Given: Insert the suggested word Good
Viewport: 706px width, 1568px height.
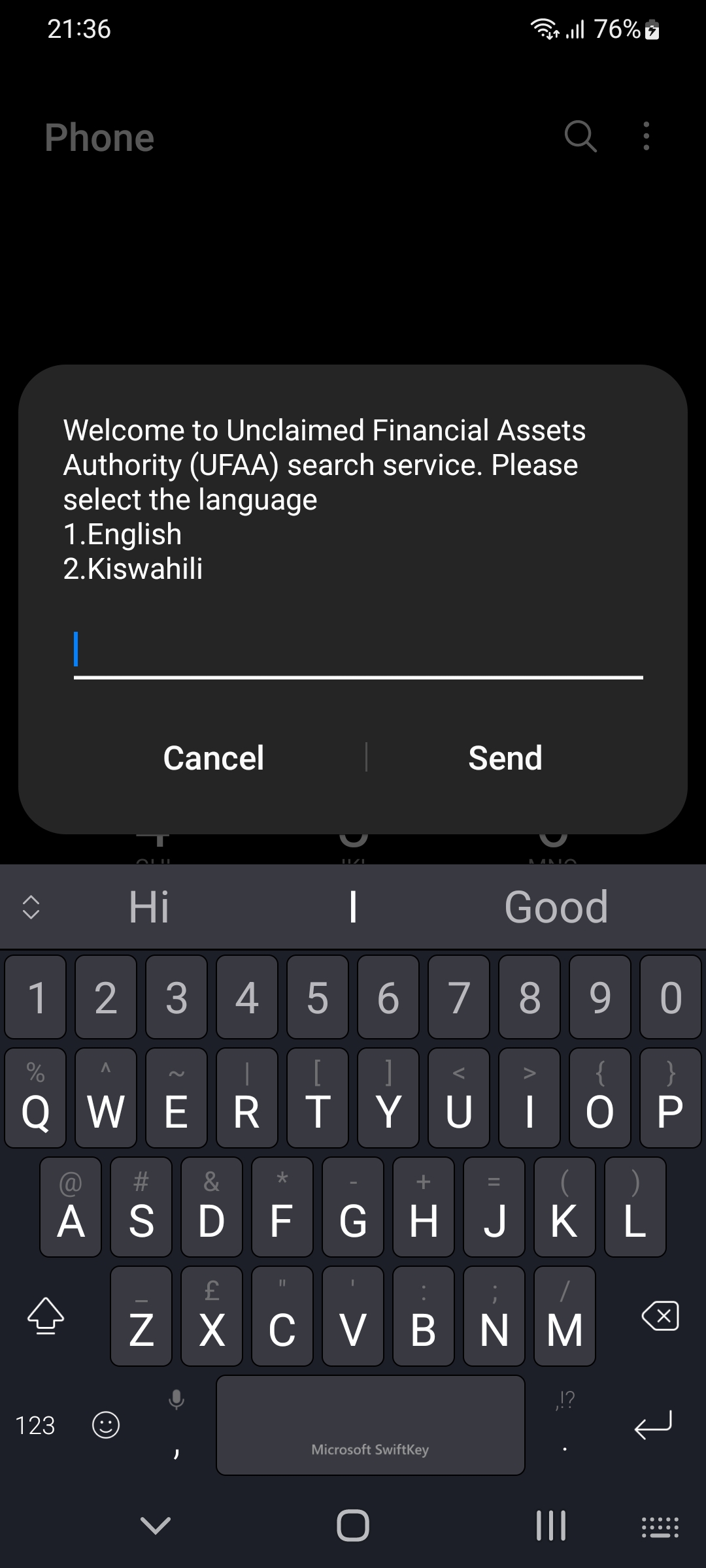Looking at the screenshot, I should click(x=556, y=907).
